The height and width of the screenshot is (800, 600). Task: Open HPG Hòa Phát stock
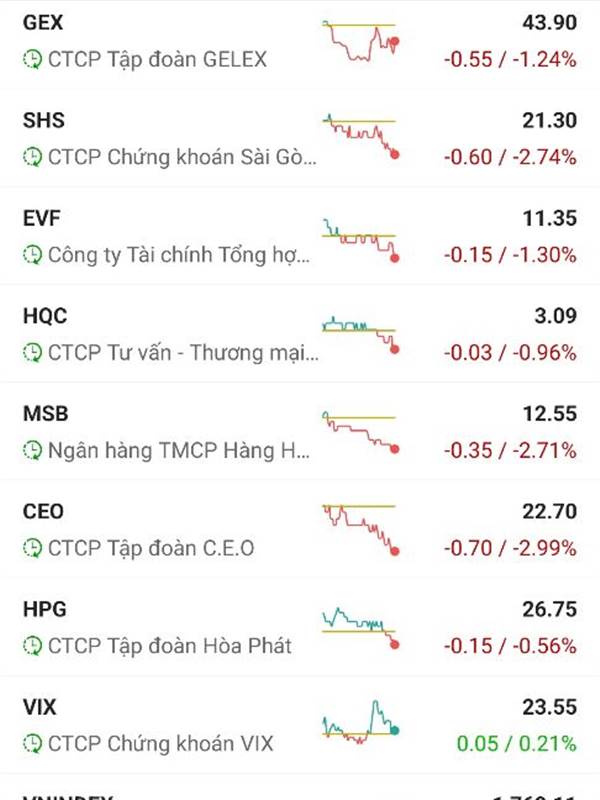pyautogui.click(x=300, y=628)
